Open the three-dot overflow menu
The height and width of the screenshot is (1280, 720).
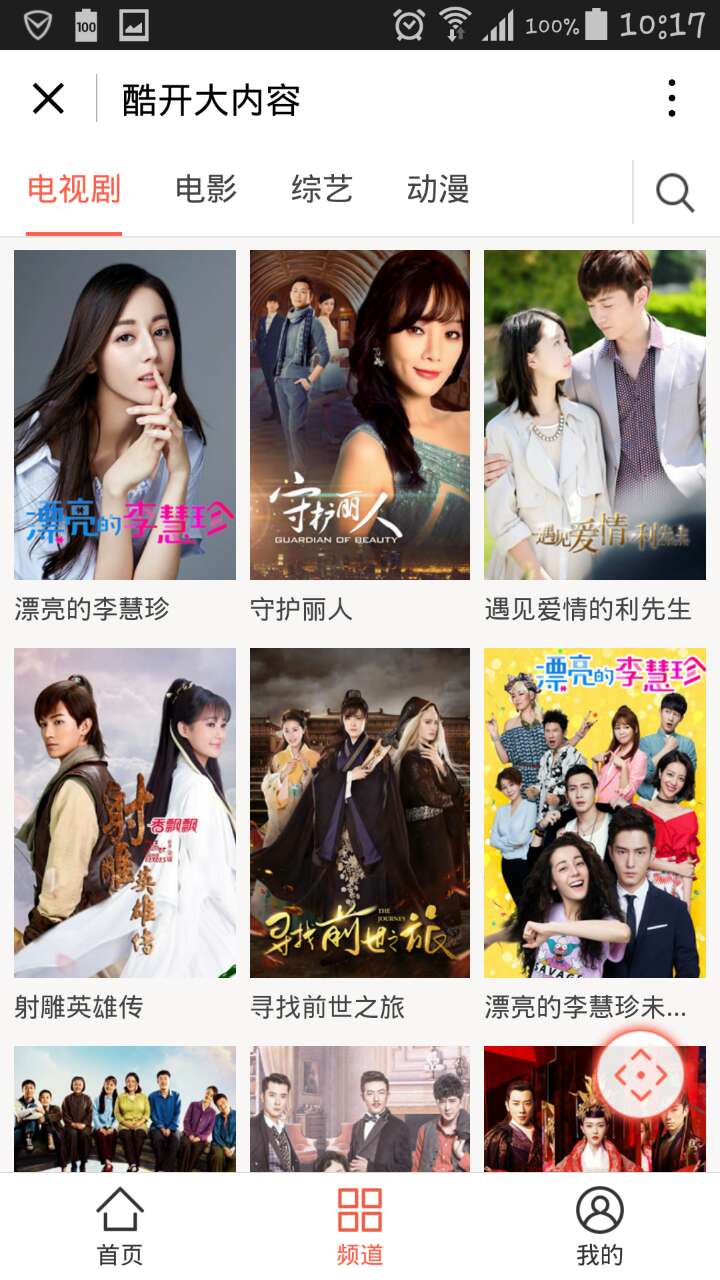click(x=672, y=99)
